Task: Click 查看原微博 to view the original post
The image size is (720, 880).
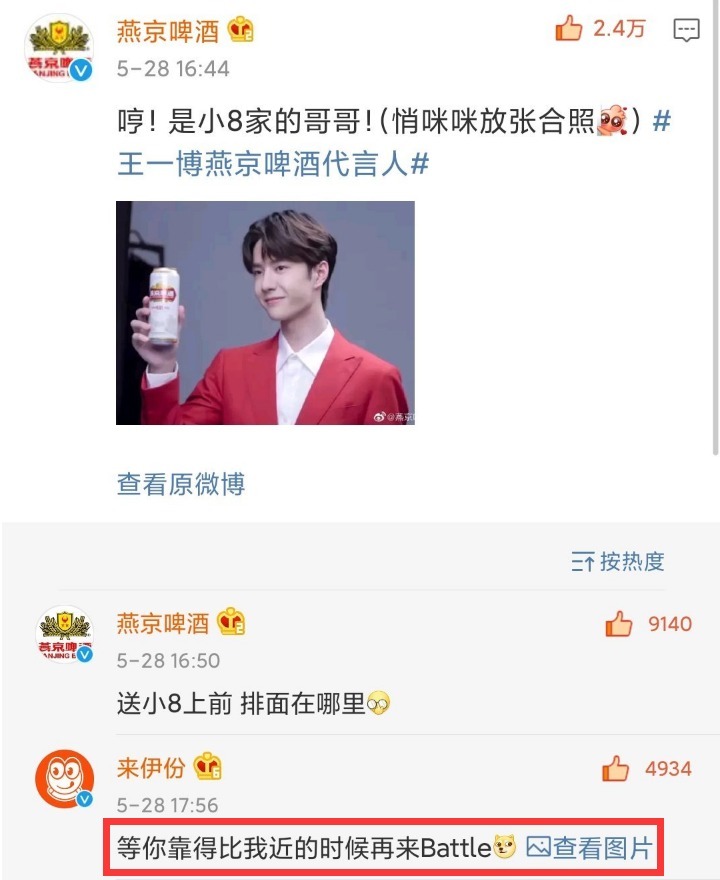Action: (x=180, y=484)
